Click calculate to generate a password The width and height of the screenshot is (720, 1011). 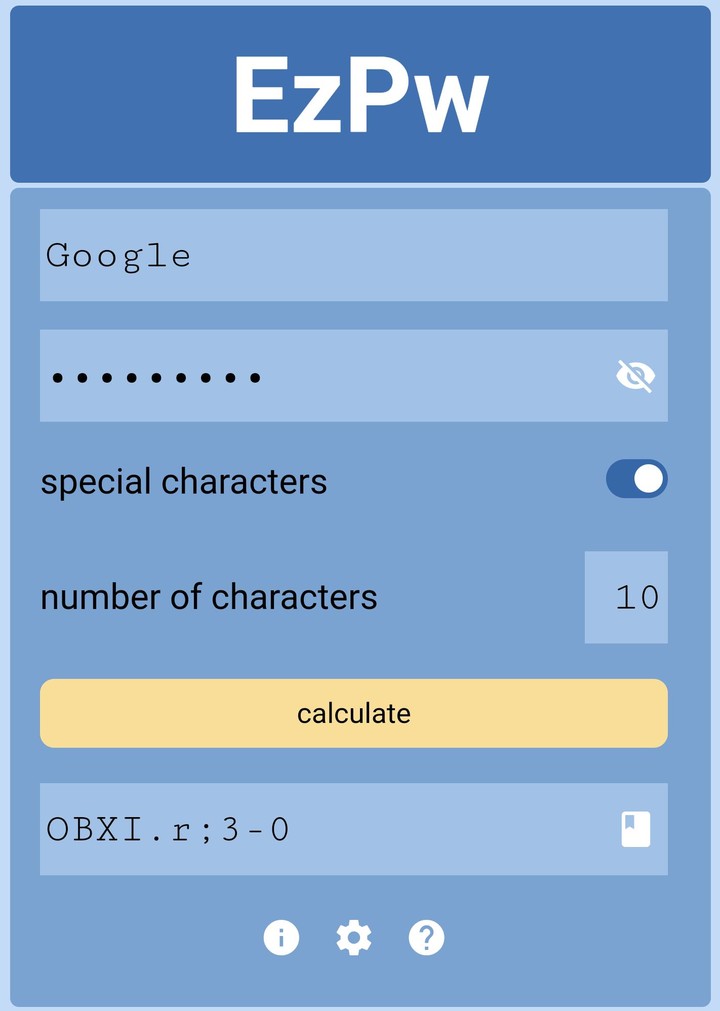(x=353, y=713)
